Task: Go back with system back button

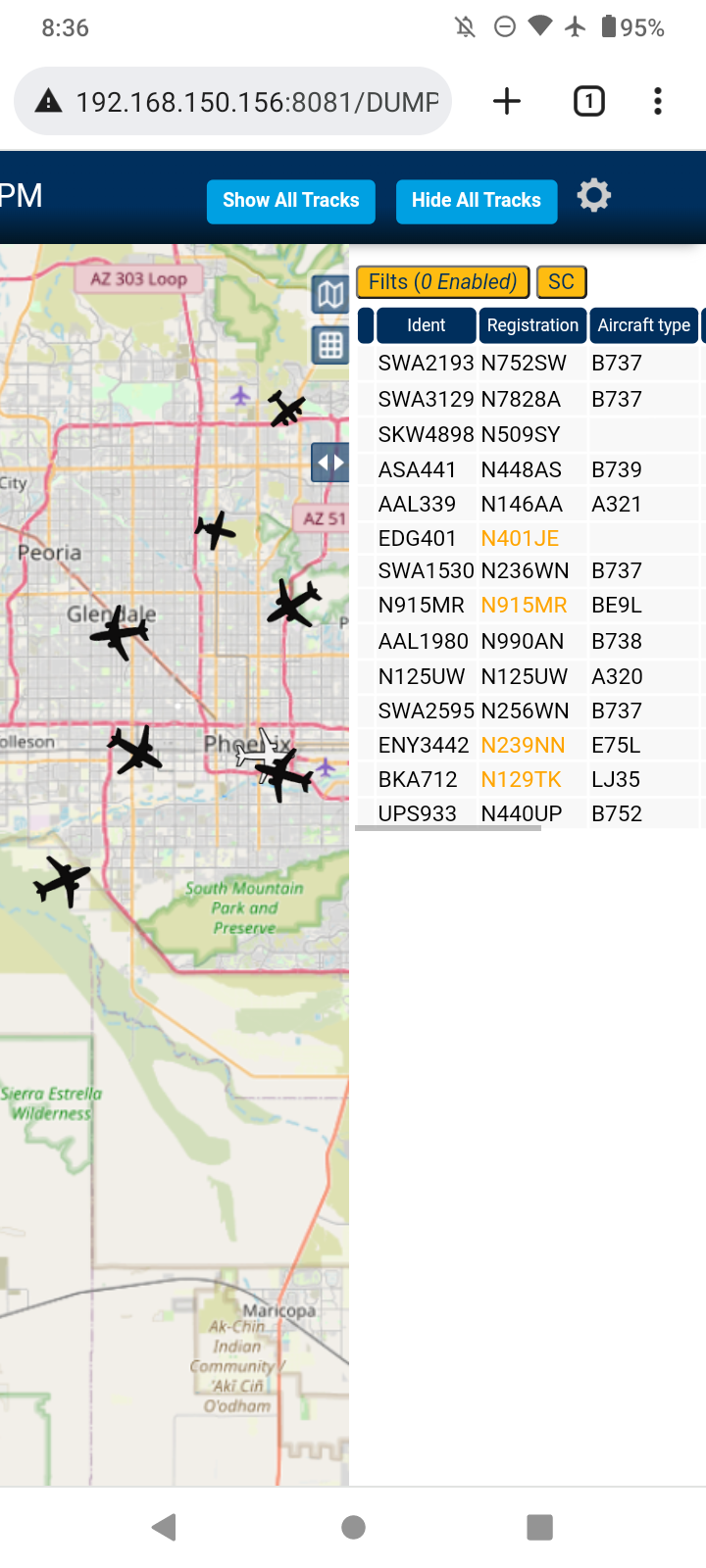Action: click(165, 1527)
